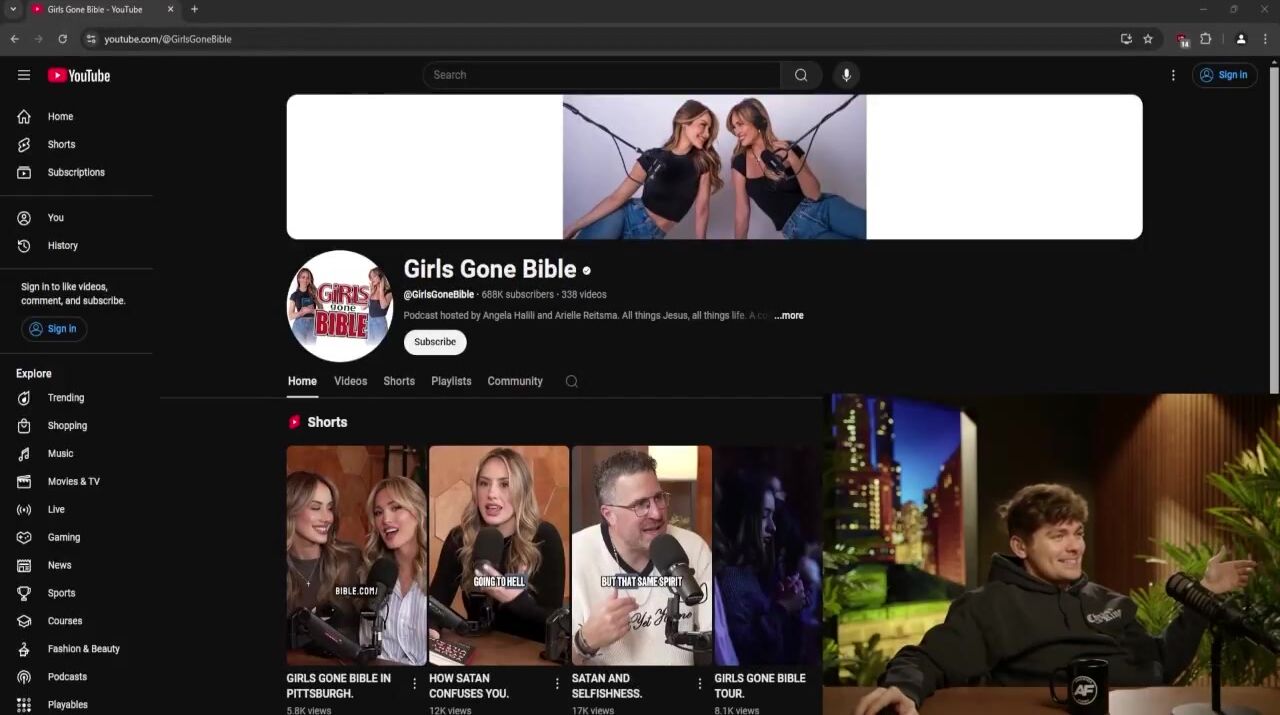Switch to the Playlists tab
Viewport: 1280px width, 715px height.
pos(451,381)
